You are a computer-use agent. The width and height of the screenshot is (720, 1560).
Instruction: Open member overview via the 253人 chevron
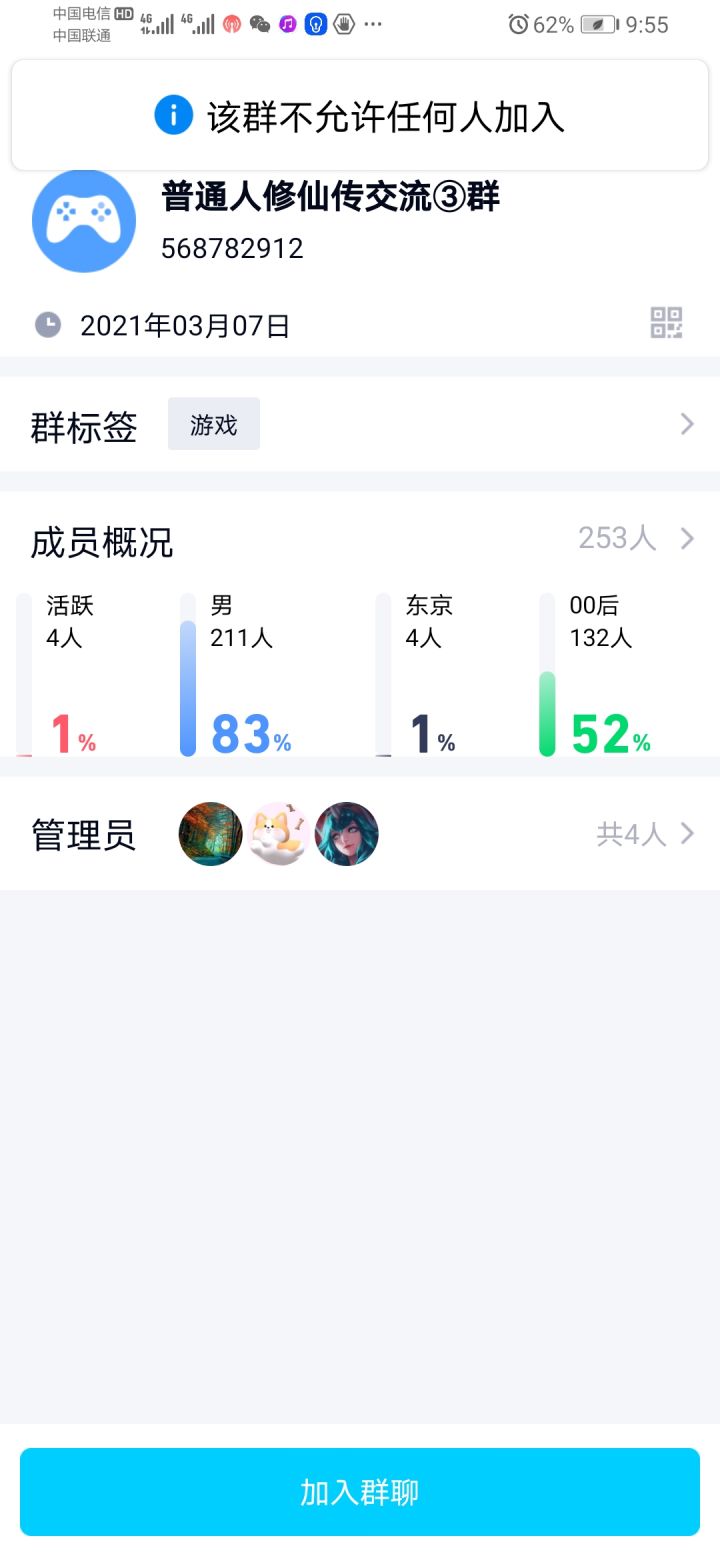point(687,538)
